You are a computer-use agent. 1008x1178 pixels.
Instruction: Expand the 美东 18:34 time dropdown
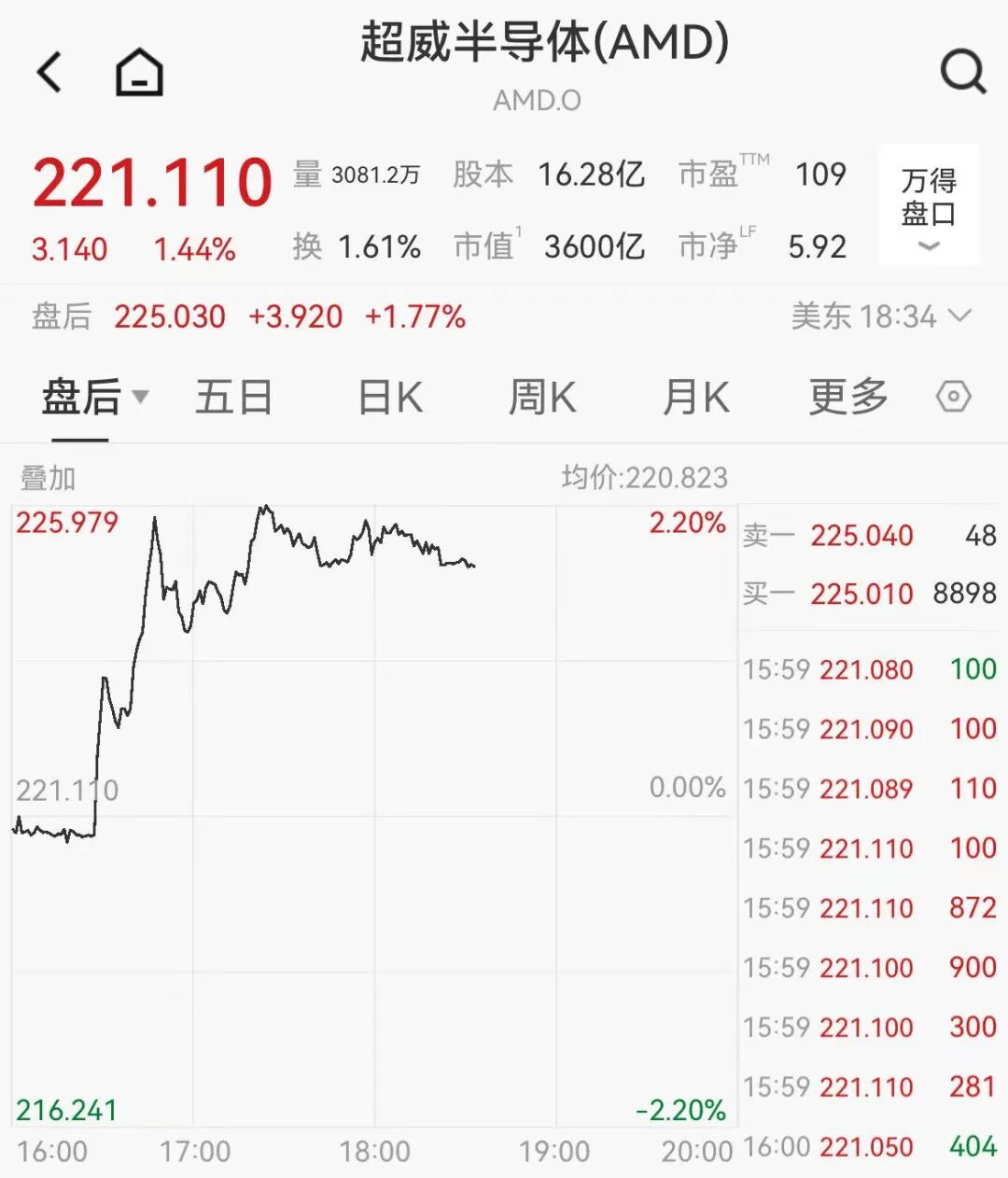[x=881, y=317]
